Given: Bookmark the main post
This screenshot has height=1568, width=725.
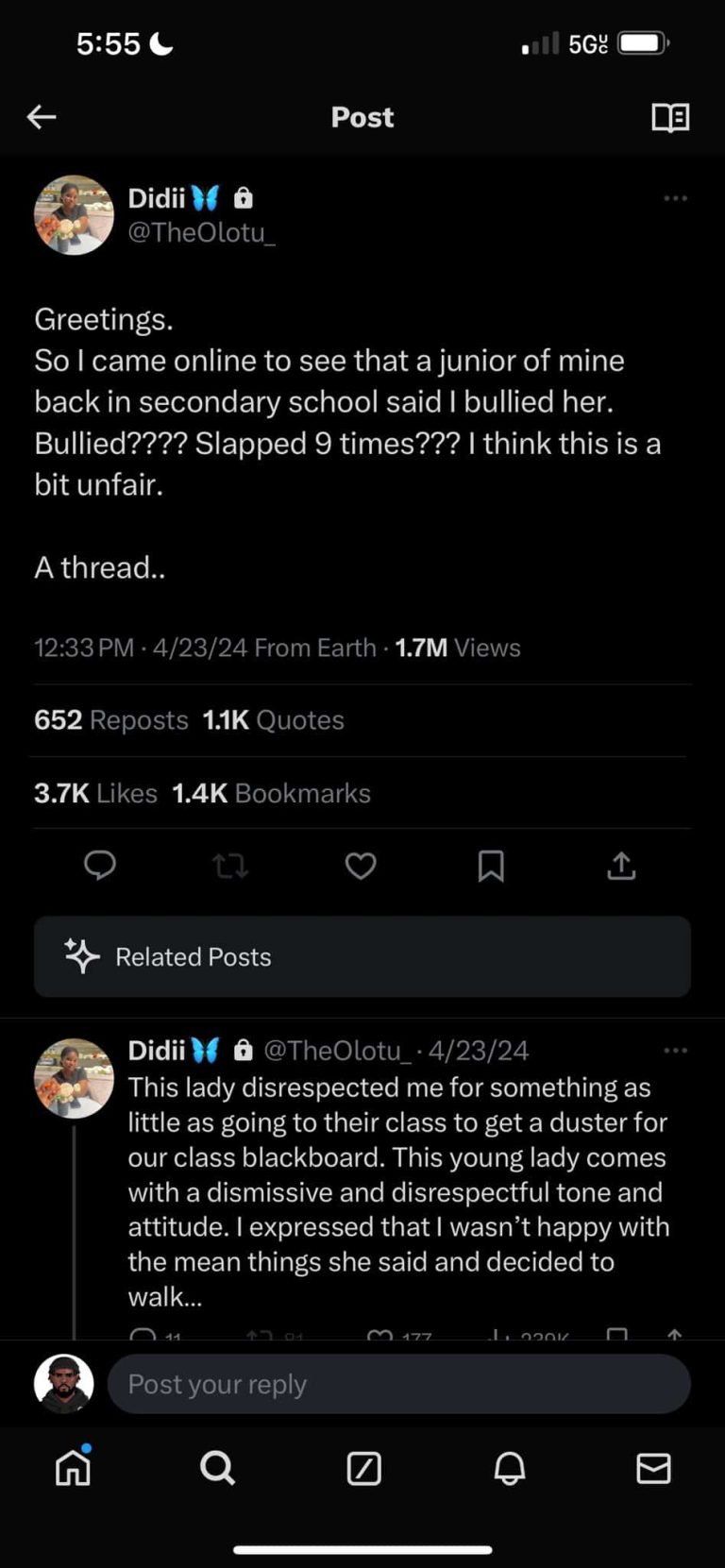Looking at the screenshot, I should tap(491, 865).
